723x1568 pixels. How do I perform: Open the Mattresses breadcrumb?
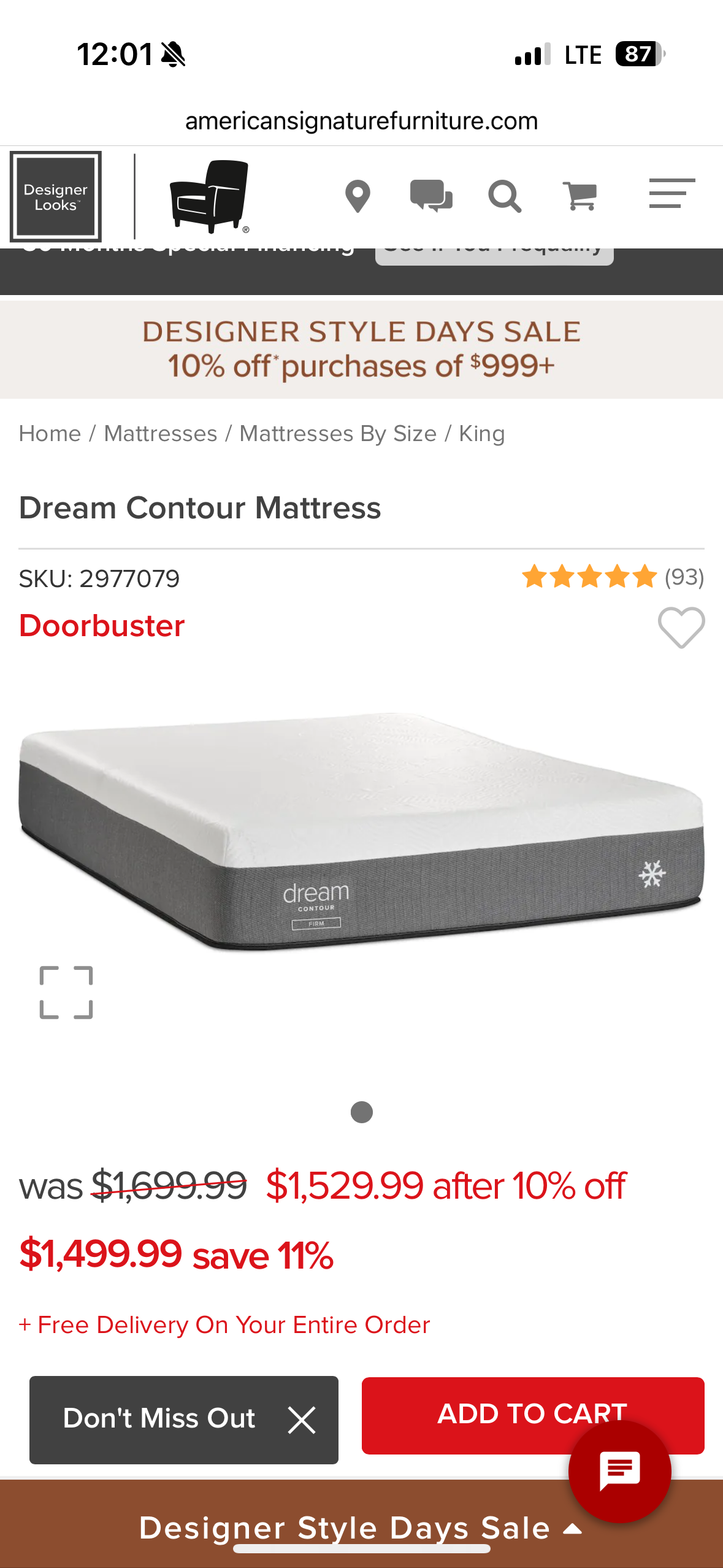pyautogui.click(x=161, y=434)
